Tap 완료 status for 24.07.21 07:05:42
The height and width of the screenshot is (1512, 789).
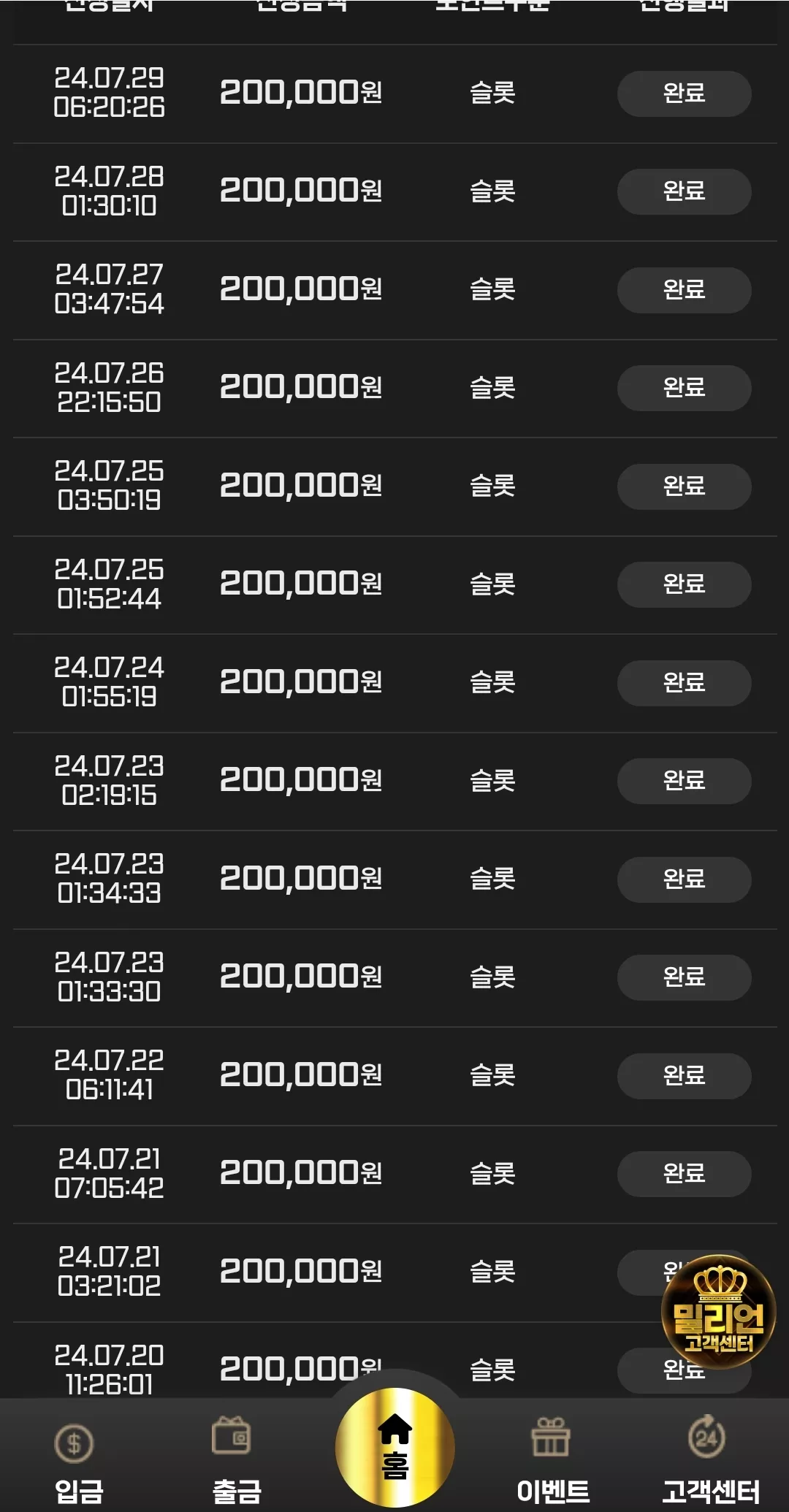(x=684, y=1174)
